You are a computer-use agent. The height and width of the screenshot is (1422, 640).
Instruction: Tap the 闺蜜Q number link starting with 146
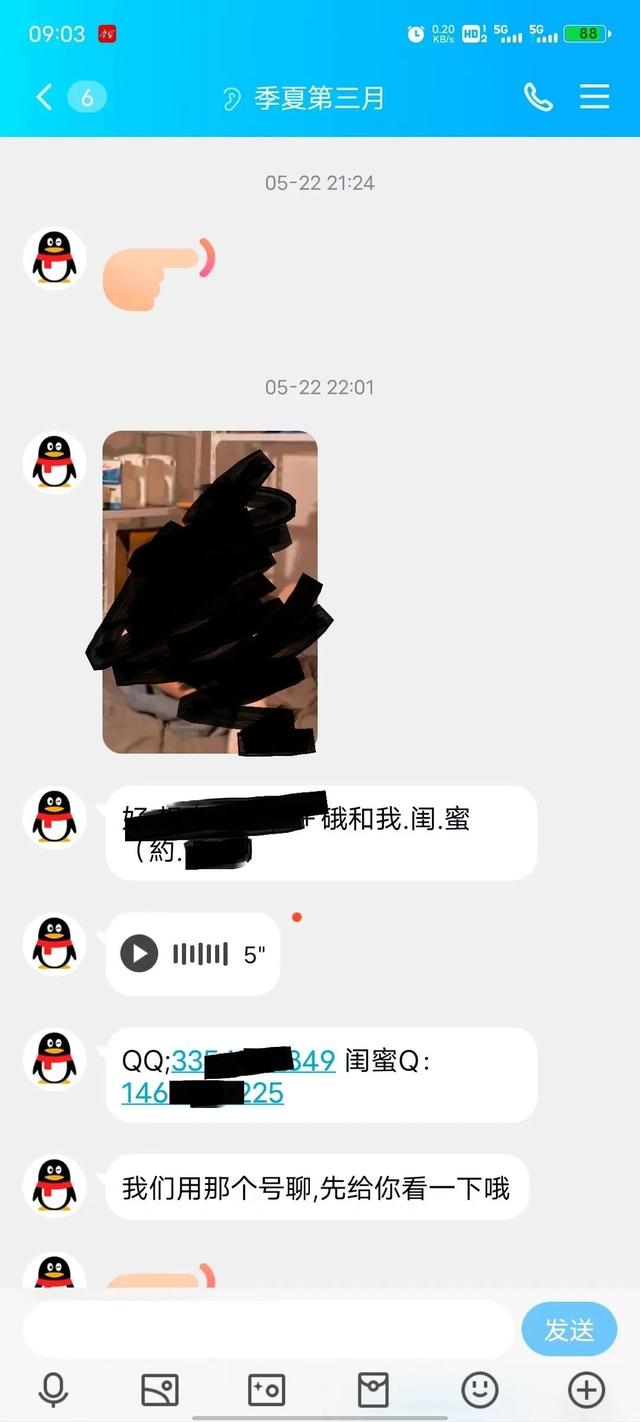[x=203, y=1093]
